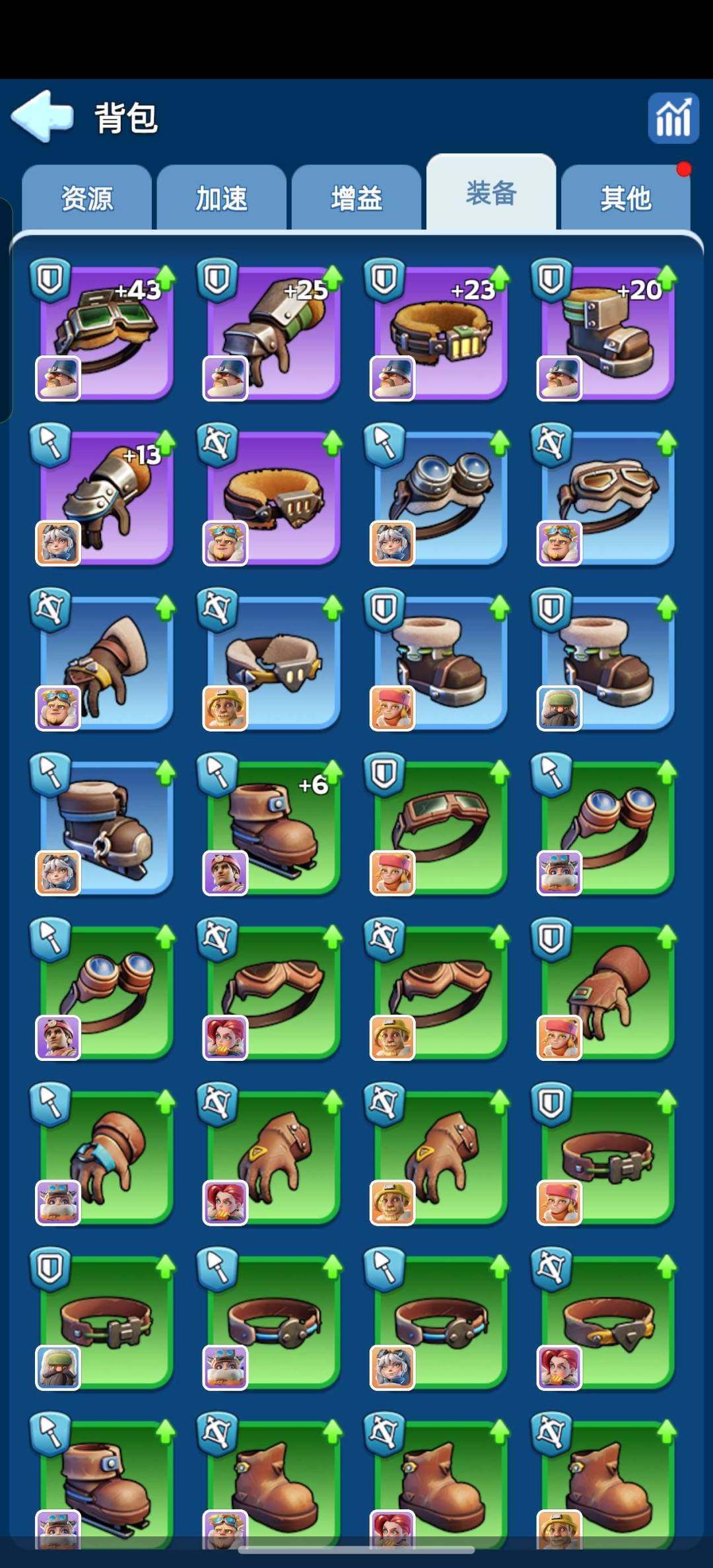Switch to the 资源 tab
The image size is (713, 1568).
click(x=86, y=198)
